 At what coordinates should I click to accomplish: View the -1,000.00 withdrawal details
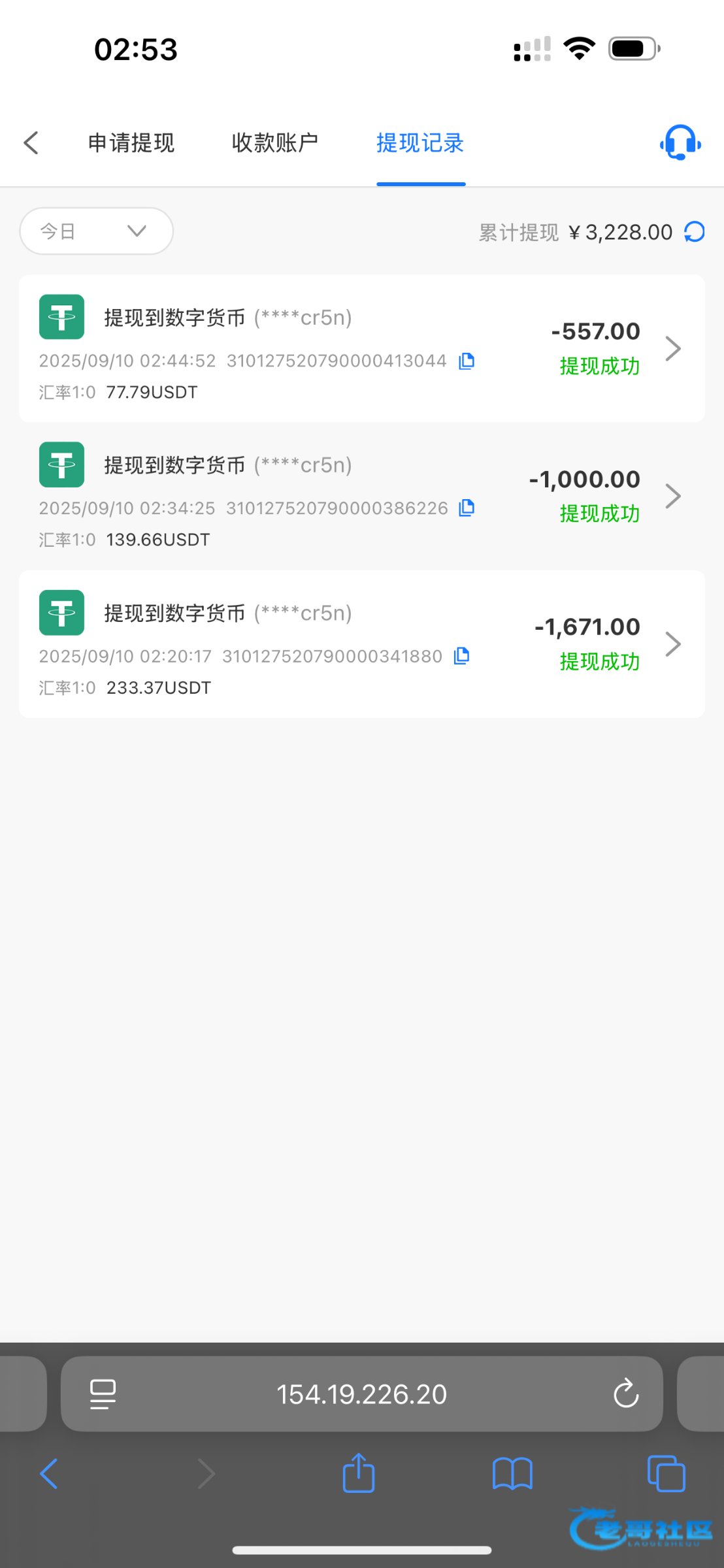[673, 496]
